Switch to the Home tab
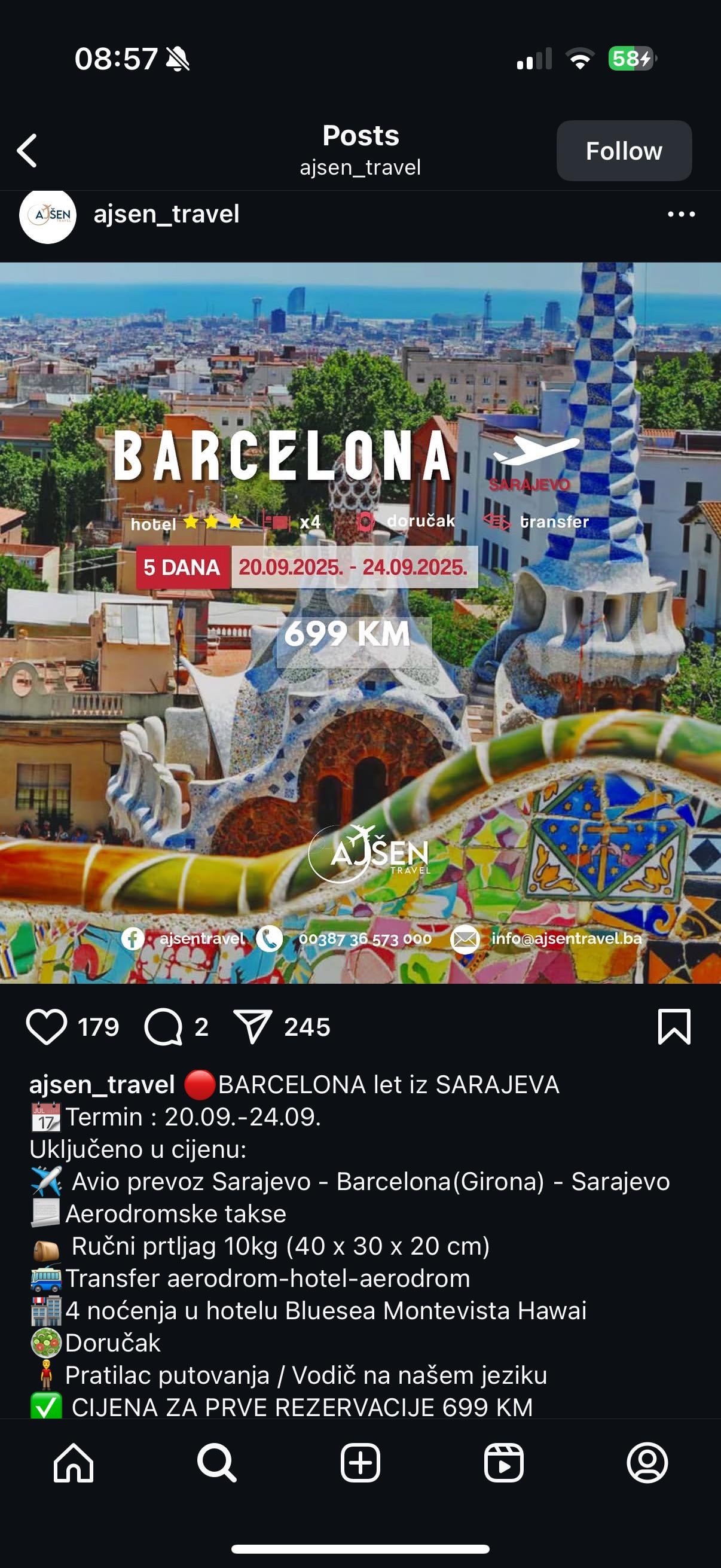Image resolution: width=721 pixels, height=1568 pixels. click(74, 1462)
